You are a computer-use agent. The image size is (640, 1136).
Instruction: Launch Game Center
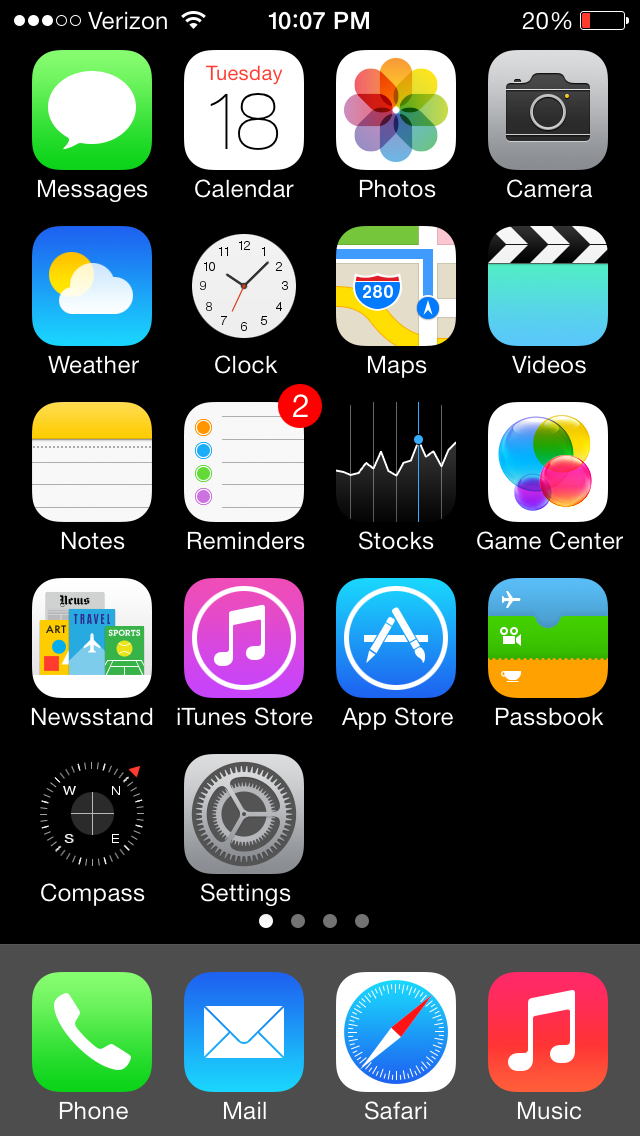pos(548,462)
